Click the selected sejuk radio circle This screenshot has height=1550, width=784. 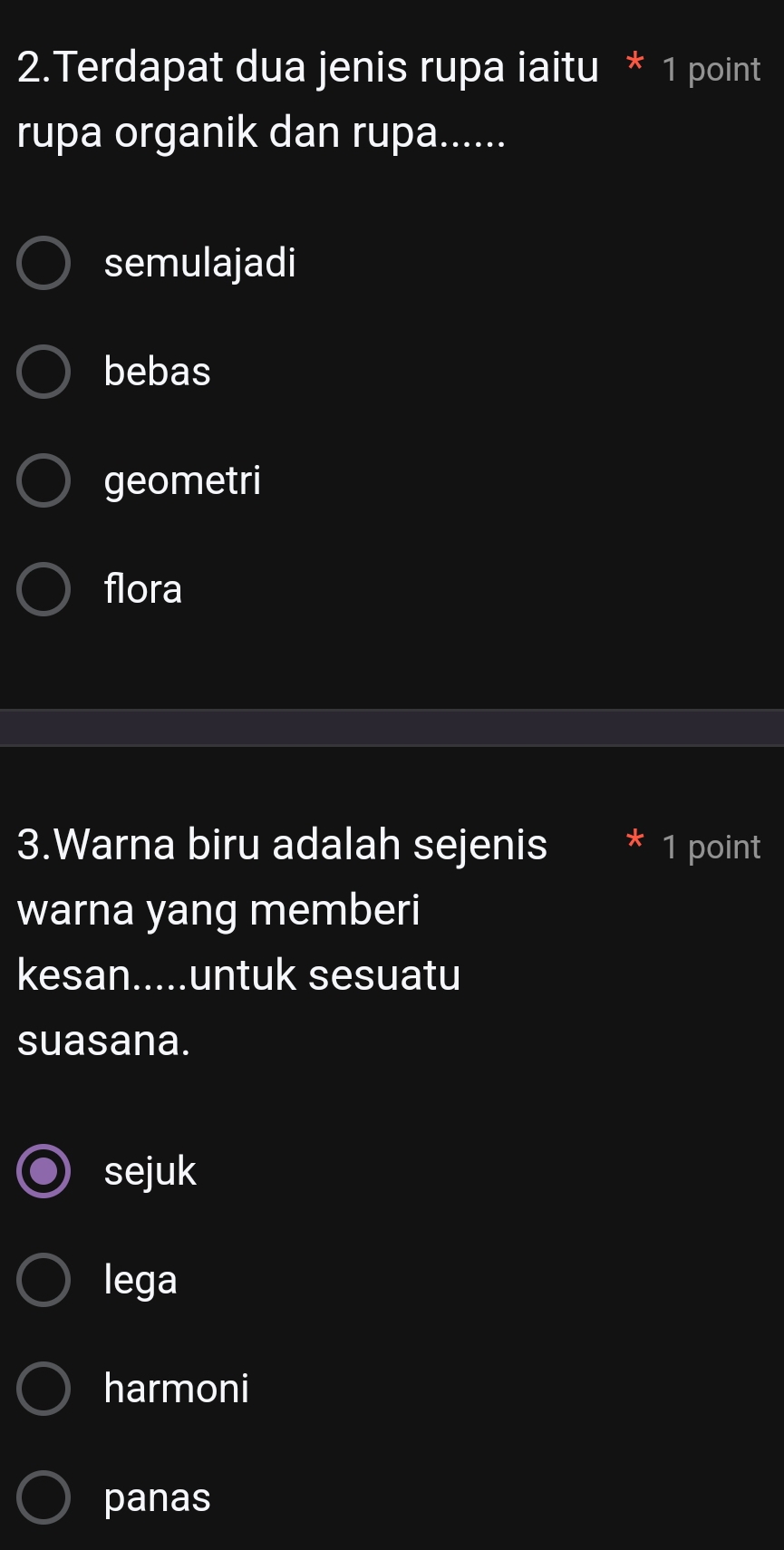[43, 1171]
